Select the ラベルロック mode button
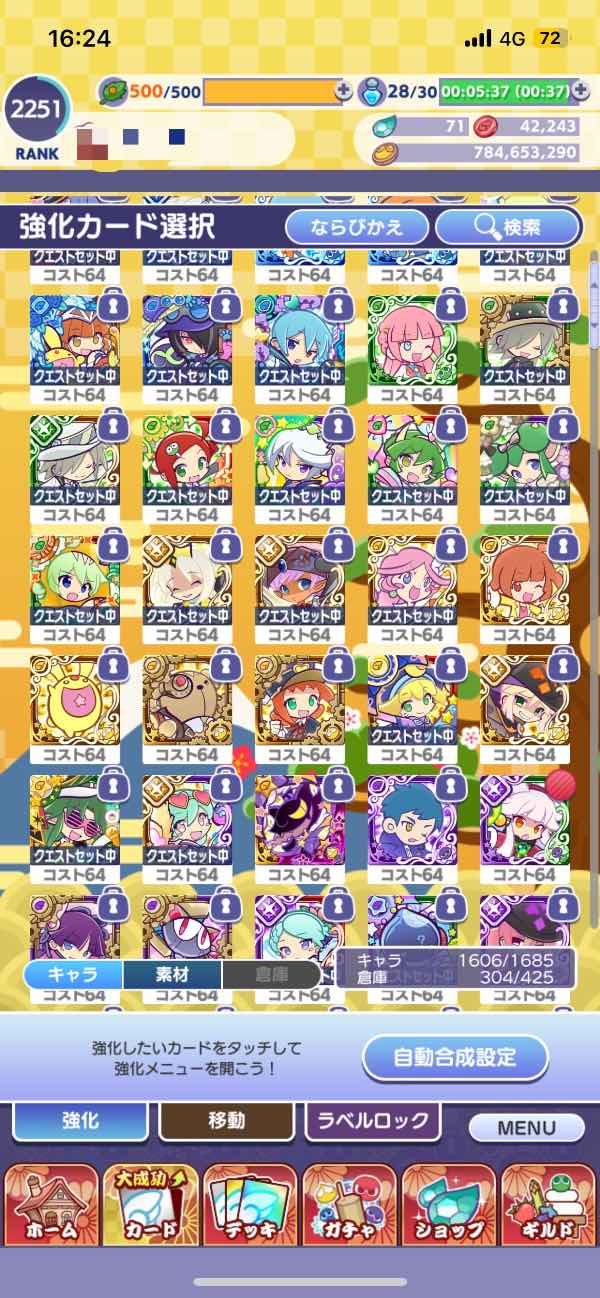 [373, 1121]
